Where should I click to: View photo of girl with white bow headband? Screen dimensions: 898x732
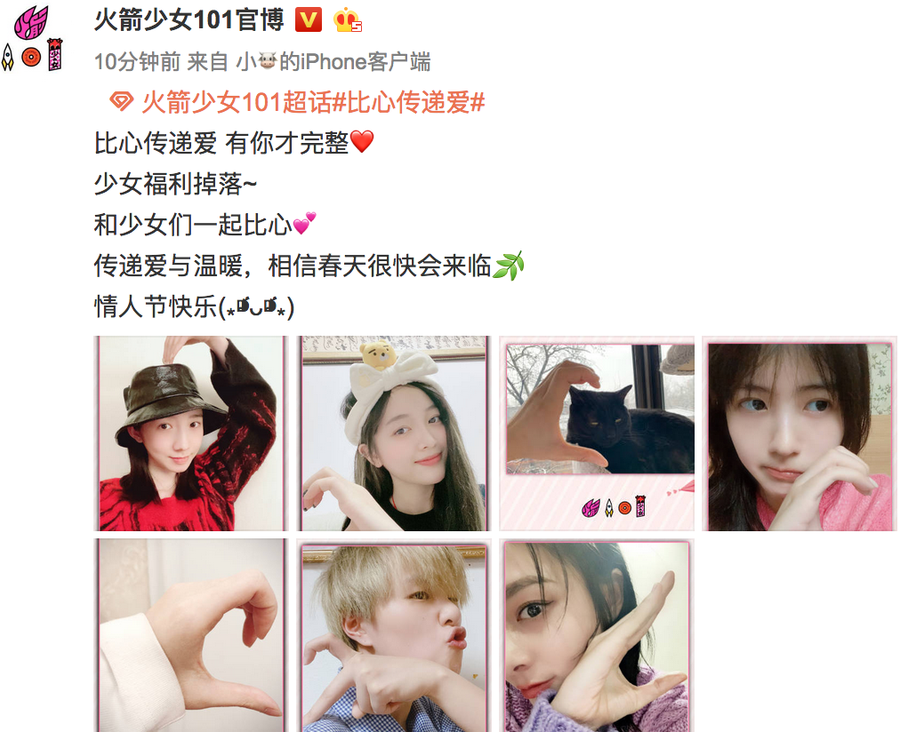[394, 433]
